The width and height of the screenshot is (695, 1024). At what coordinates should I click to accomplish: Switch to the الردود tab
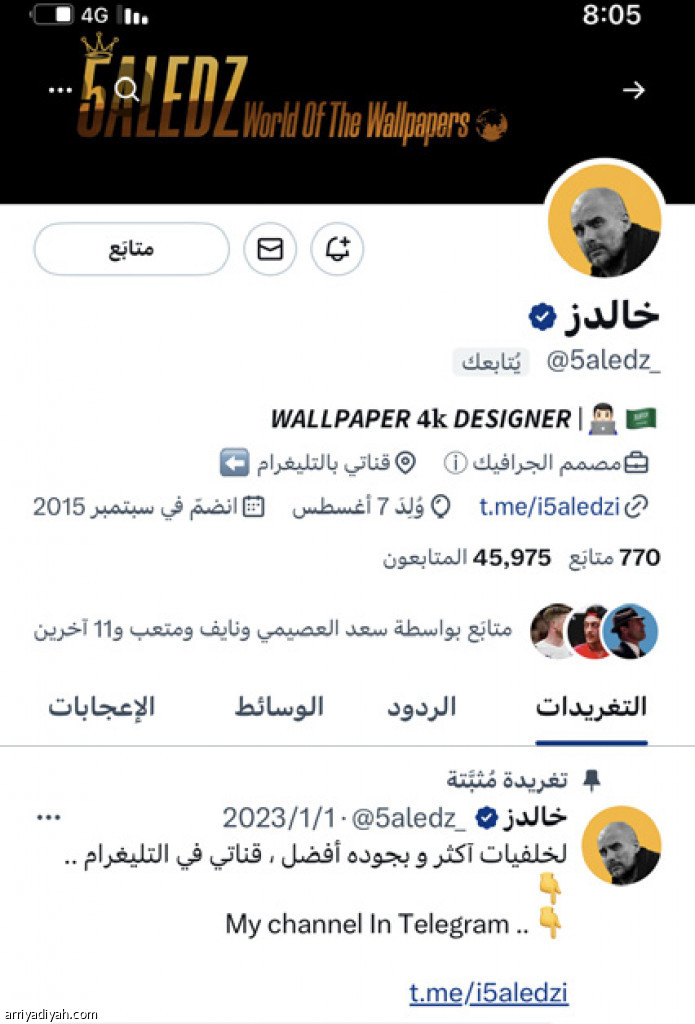[x=421, y=707]
